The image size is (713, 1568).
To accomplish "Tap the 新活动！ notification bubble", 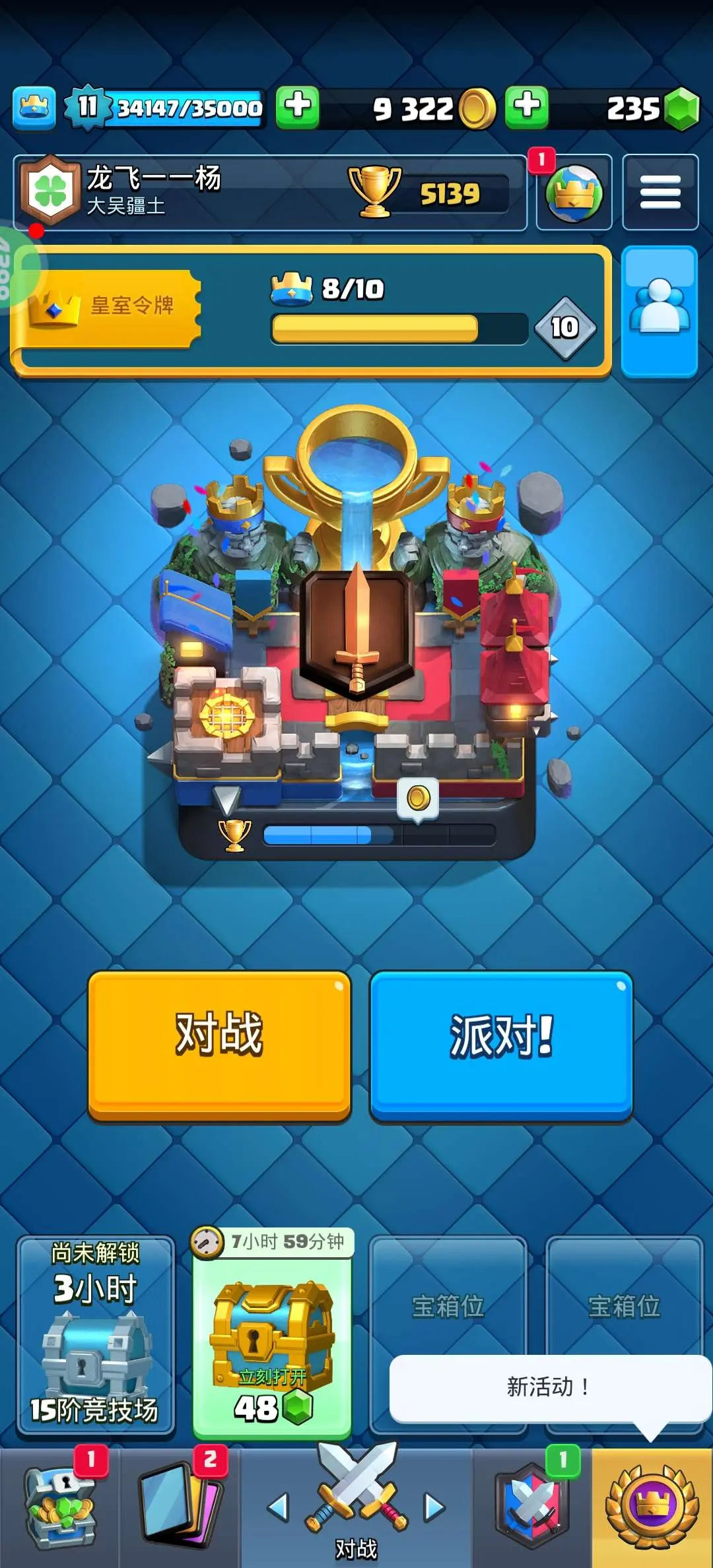I will [548, 1387].
